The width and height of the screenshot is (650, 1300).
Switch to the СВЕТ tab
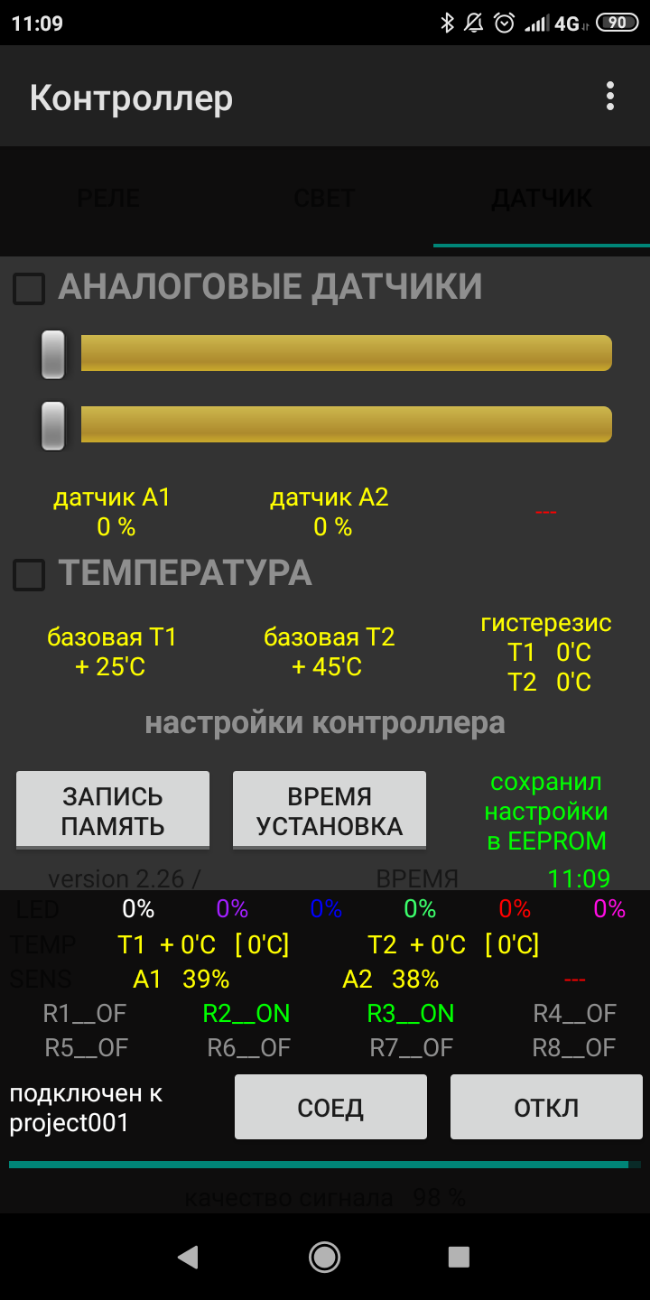(325, 198)
